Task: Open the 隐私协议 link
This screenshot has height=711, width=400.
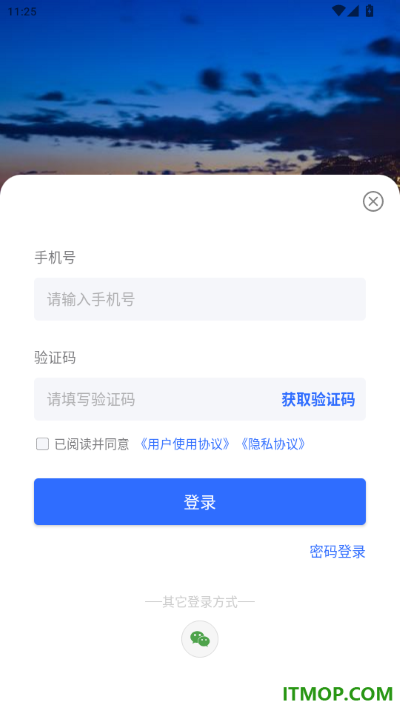Action: pyautogui.click(x=273, y=444)
